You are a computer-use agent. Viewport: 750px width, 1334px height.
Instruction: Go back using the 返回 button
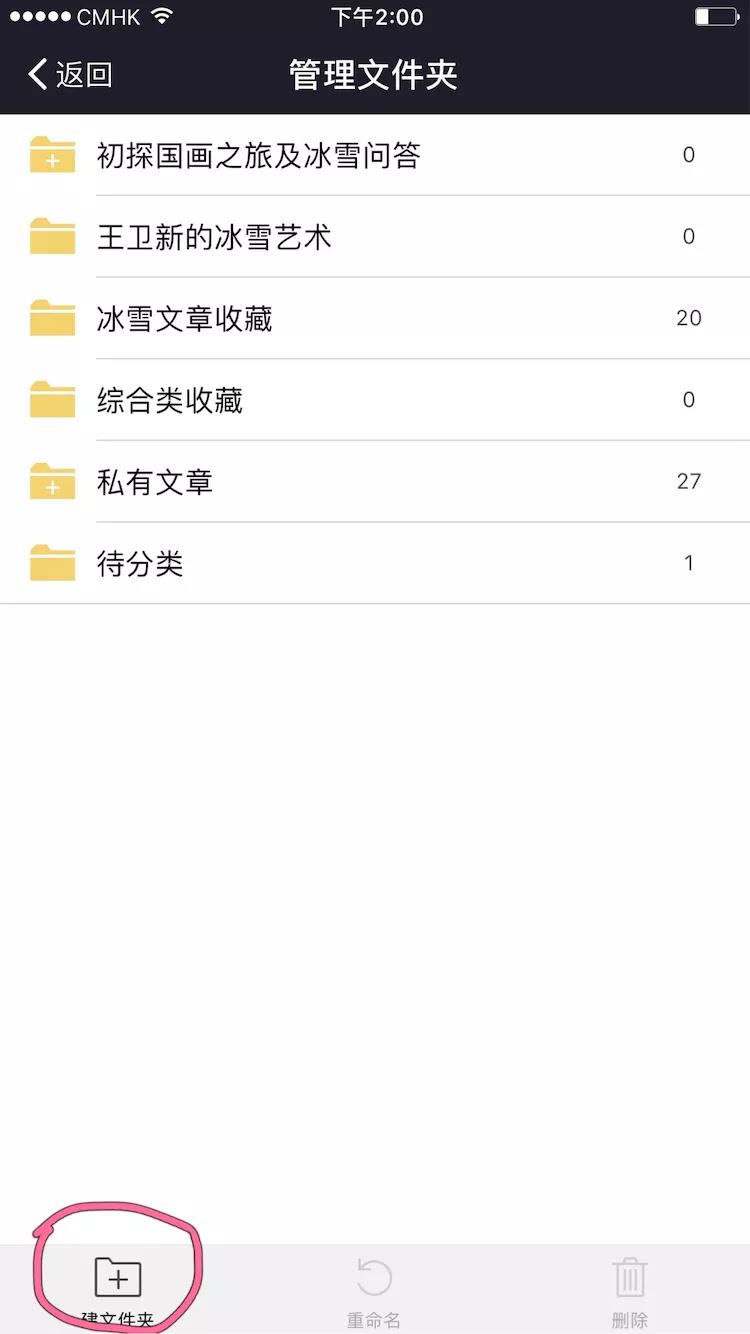70,75
